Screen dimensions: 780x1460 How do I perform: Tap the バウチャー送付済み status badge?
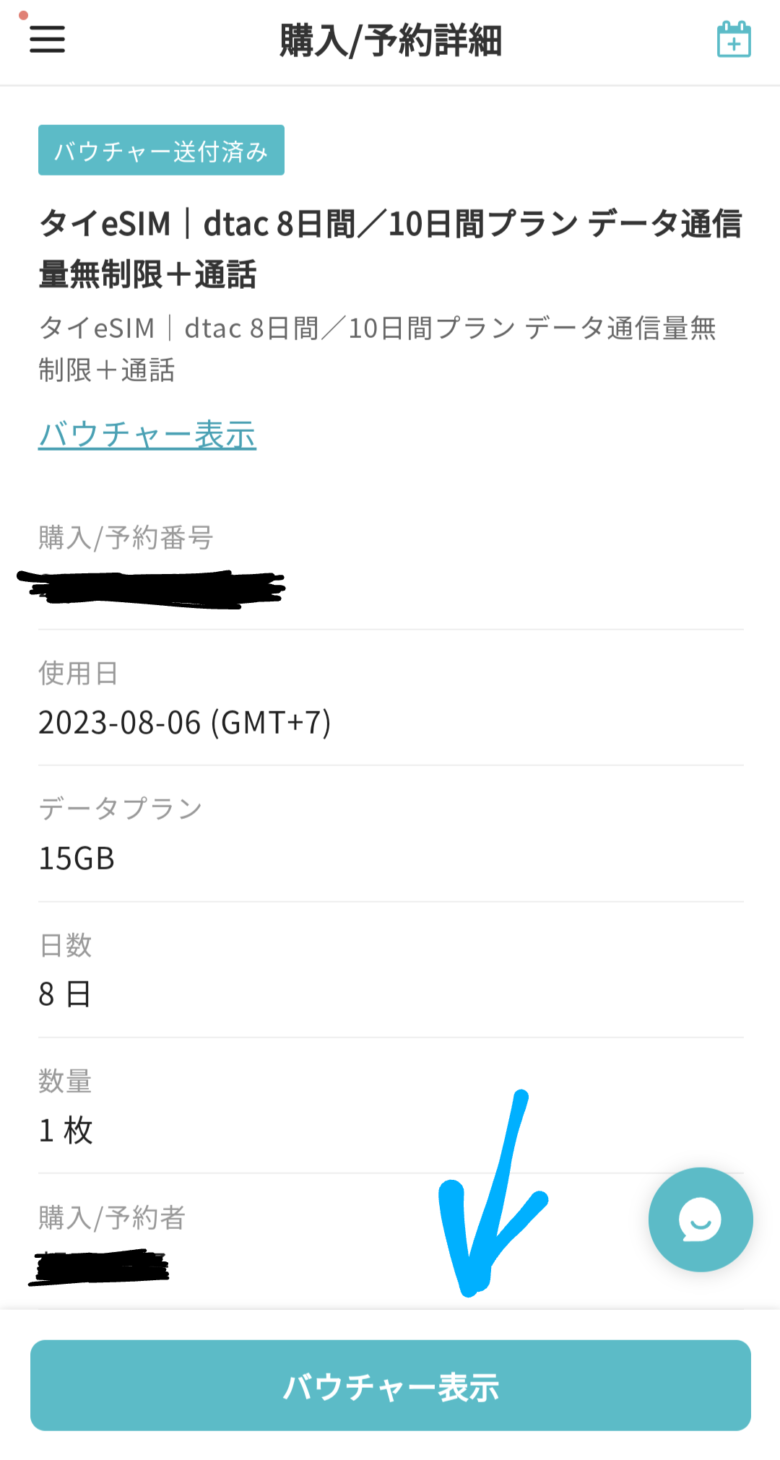click(x=161, y=149)
